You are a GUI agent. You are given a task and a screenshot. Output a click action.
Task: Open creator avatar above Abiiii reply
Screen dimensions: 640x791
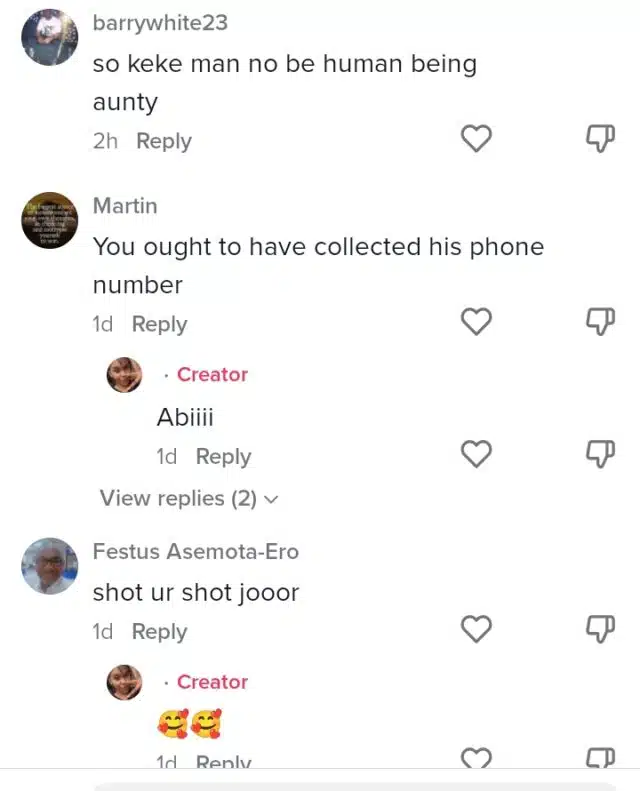pyautogui.click(x=125, y=375)
